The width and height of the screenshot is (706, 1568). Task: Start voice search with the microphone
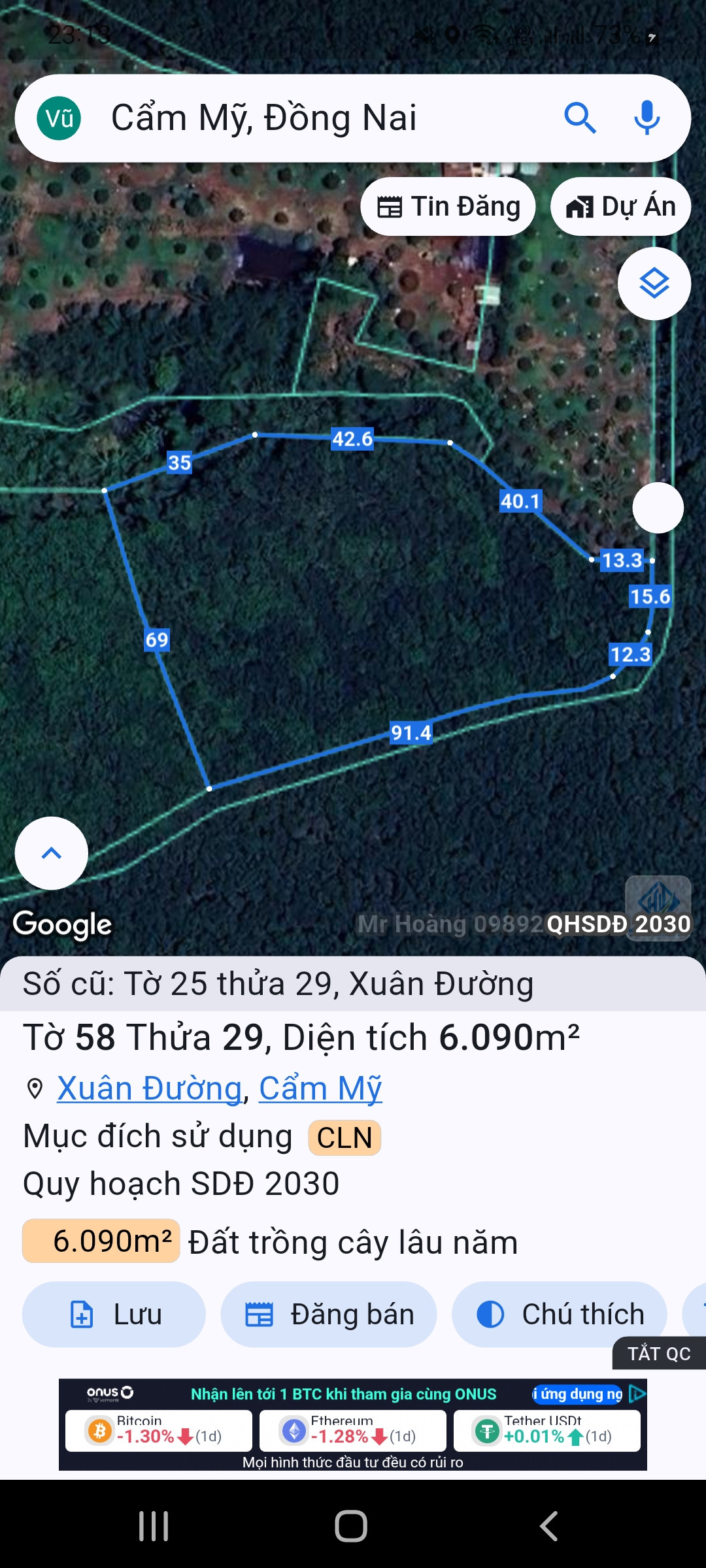coord(647,118)
